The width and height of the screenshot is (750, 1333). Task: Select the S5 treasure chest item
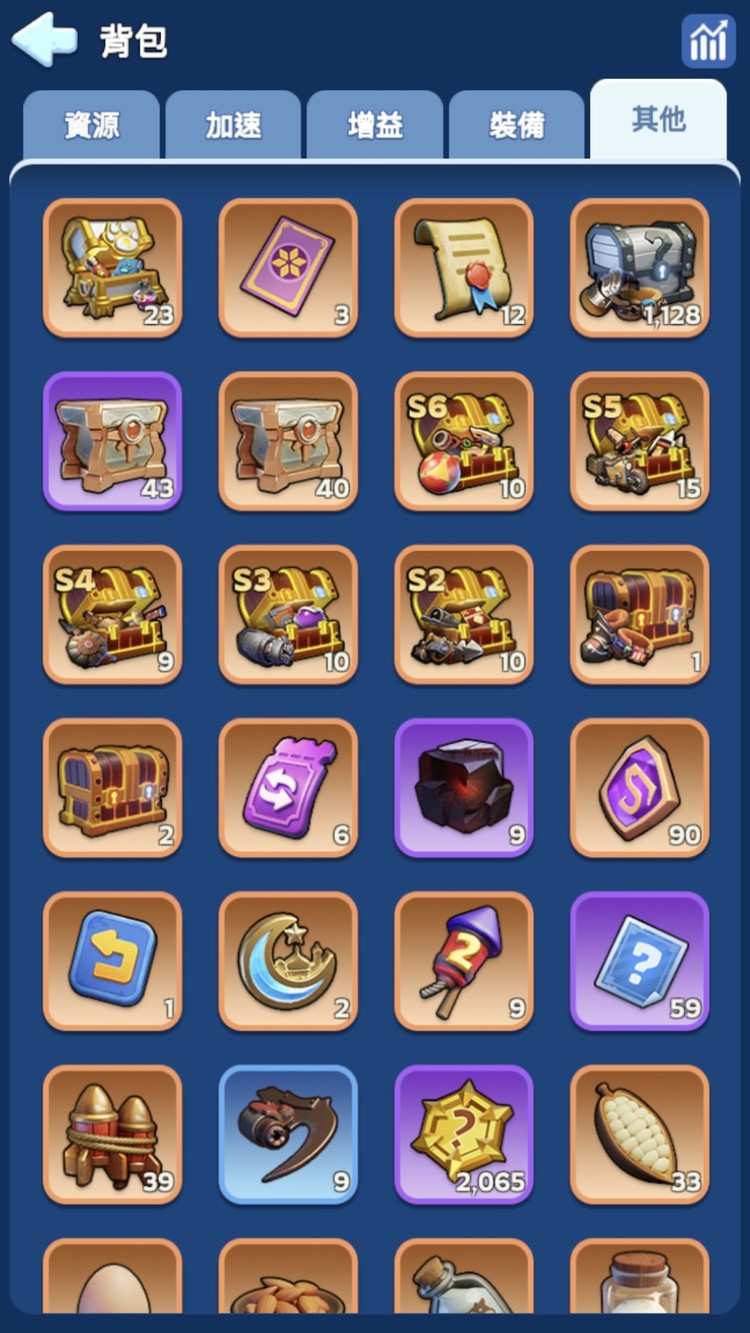pyautogui.click(x=639, y=441)
